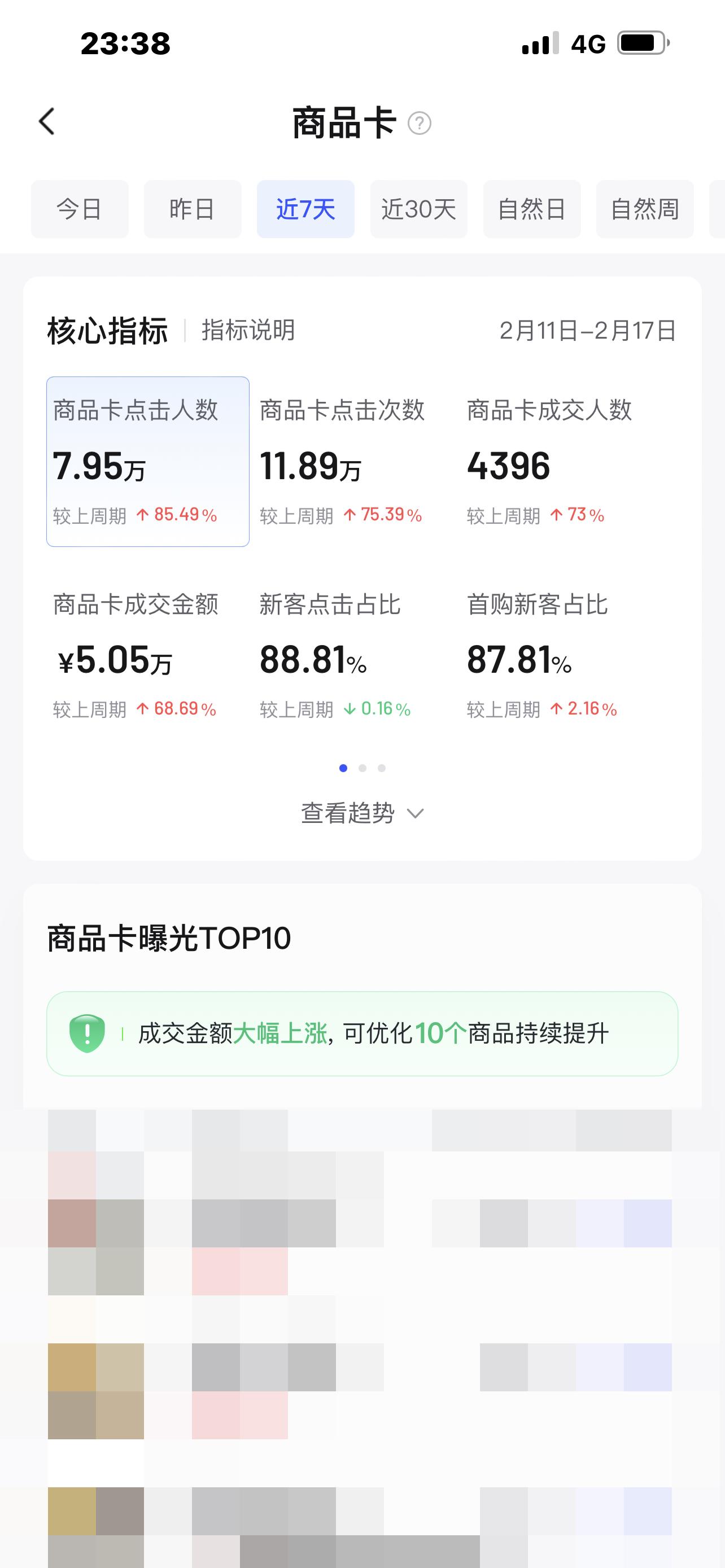
Task: Open the 指标说明 metric explanation
Action: (x=247, y=331)
